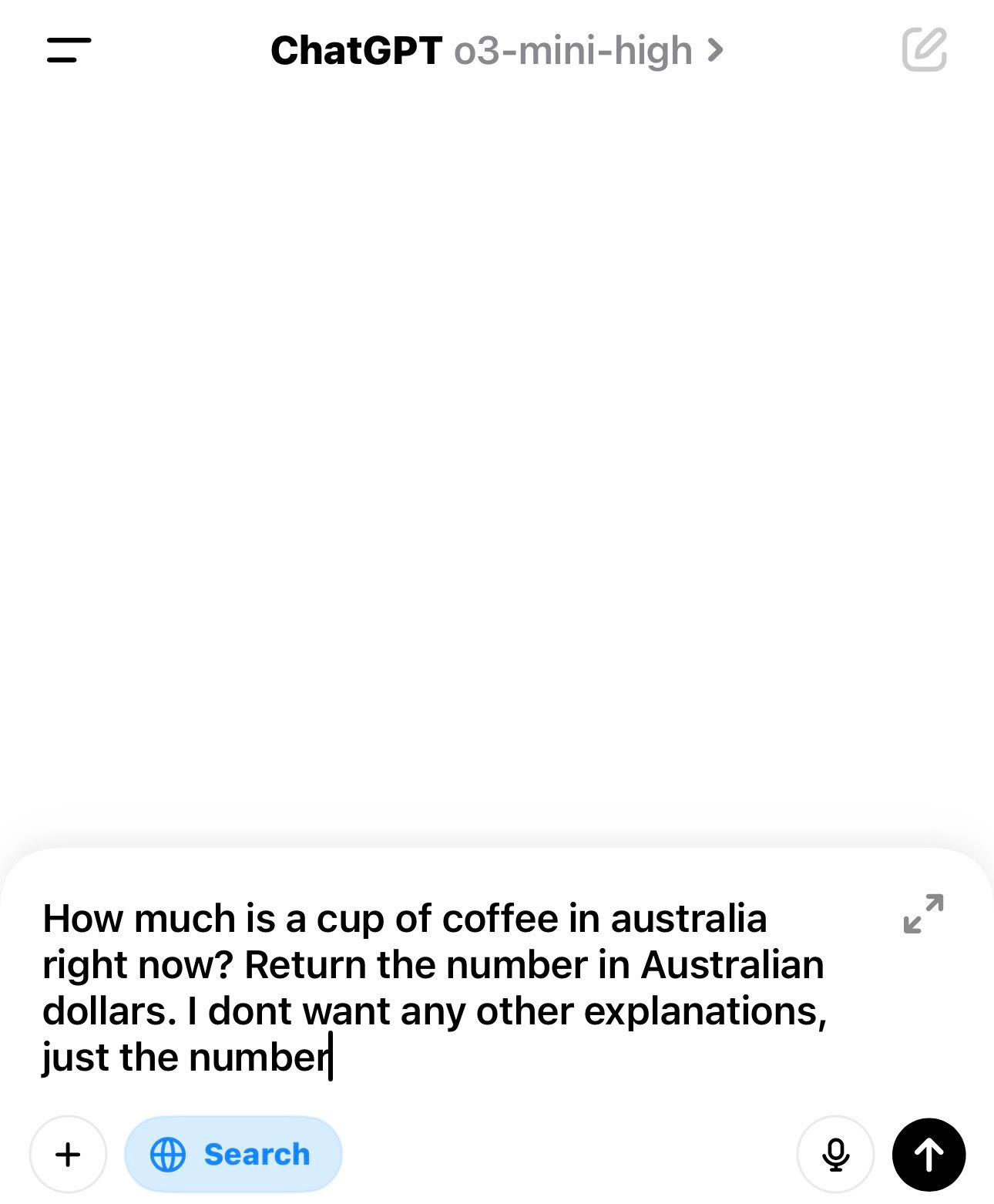Toggle the Search web chip
Screen dimensions: 994x1204
pos(233,1154)
